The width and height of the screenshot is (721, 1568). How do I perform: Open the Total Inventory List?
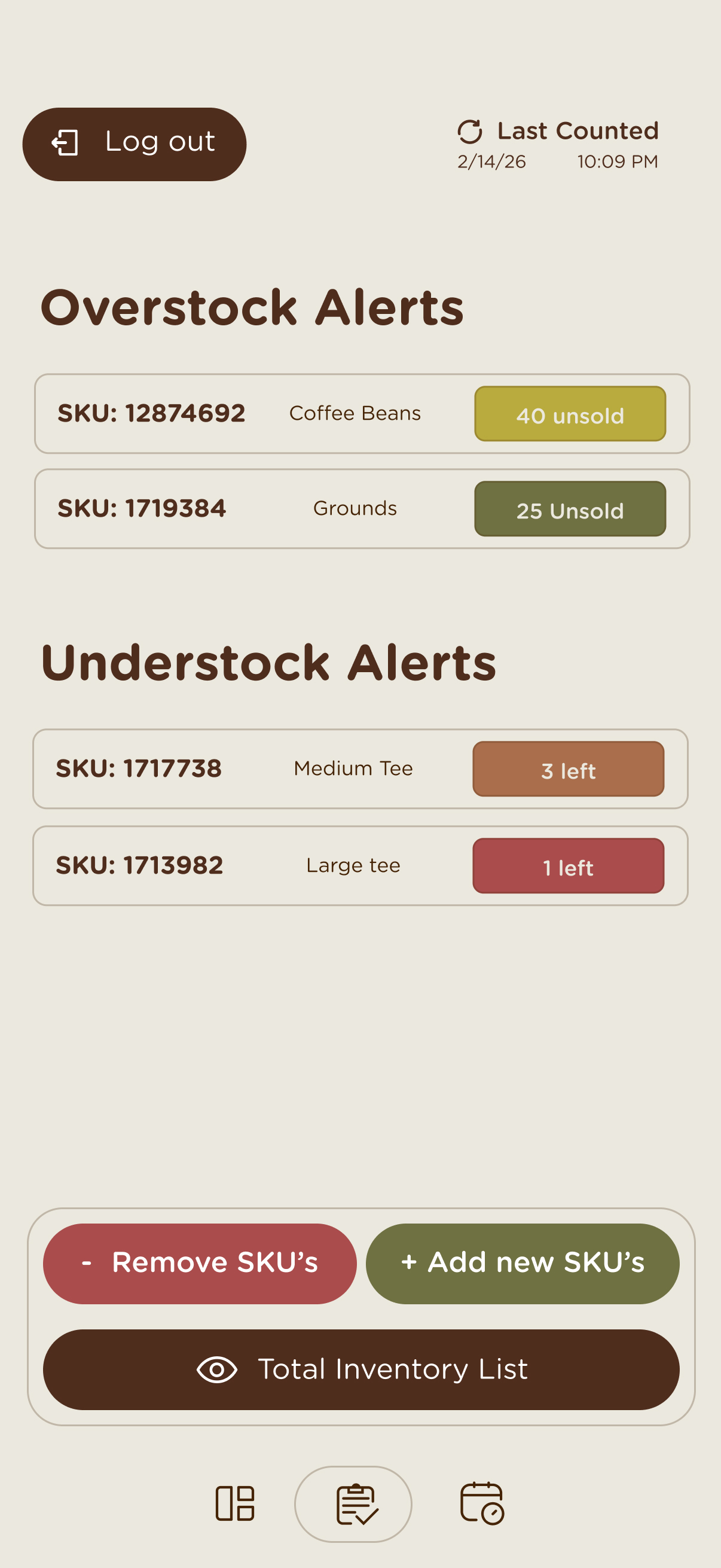pyautogui.click(x=360, y=1369)
